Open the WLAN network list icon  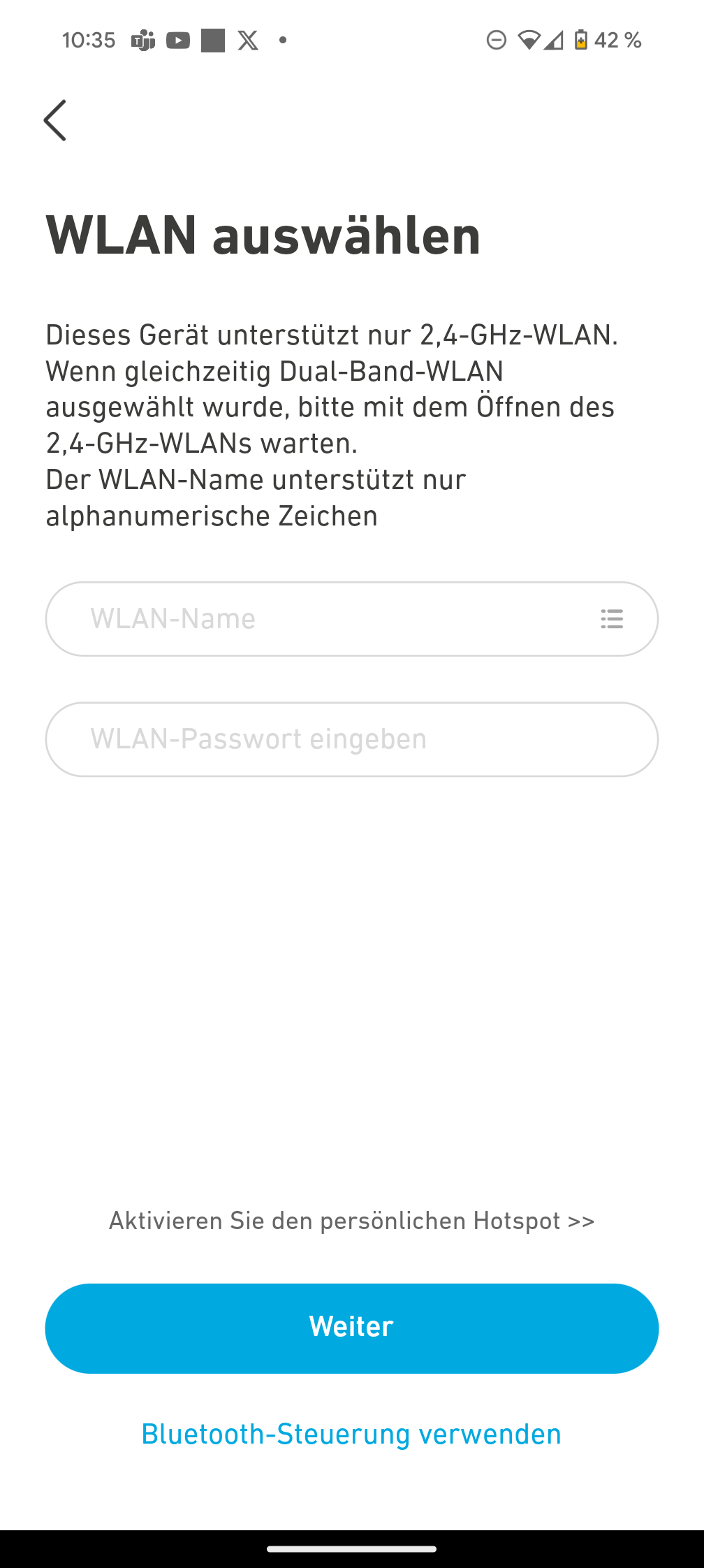click(x=612, y=619)
